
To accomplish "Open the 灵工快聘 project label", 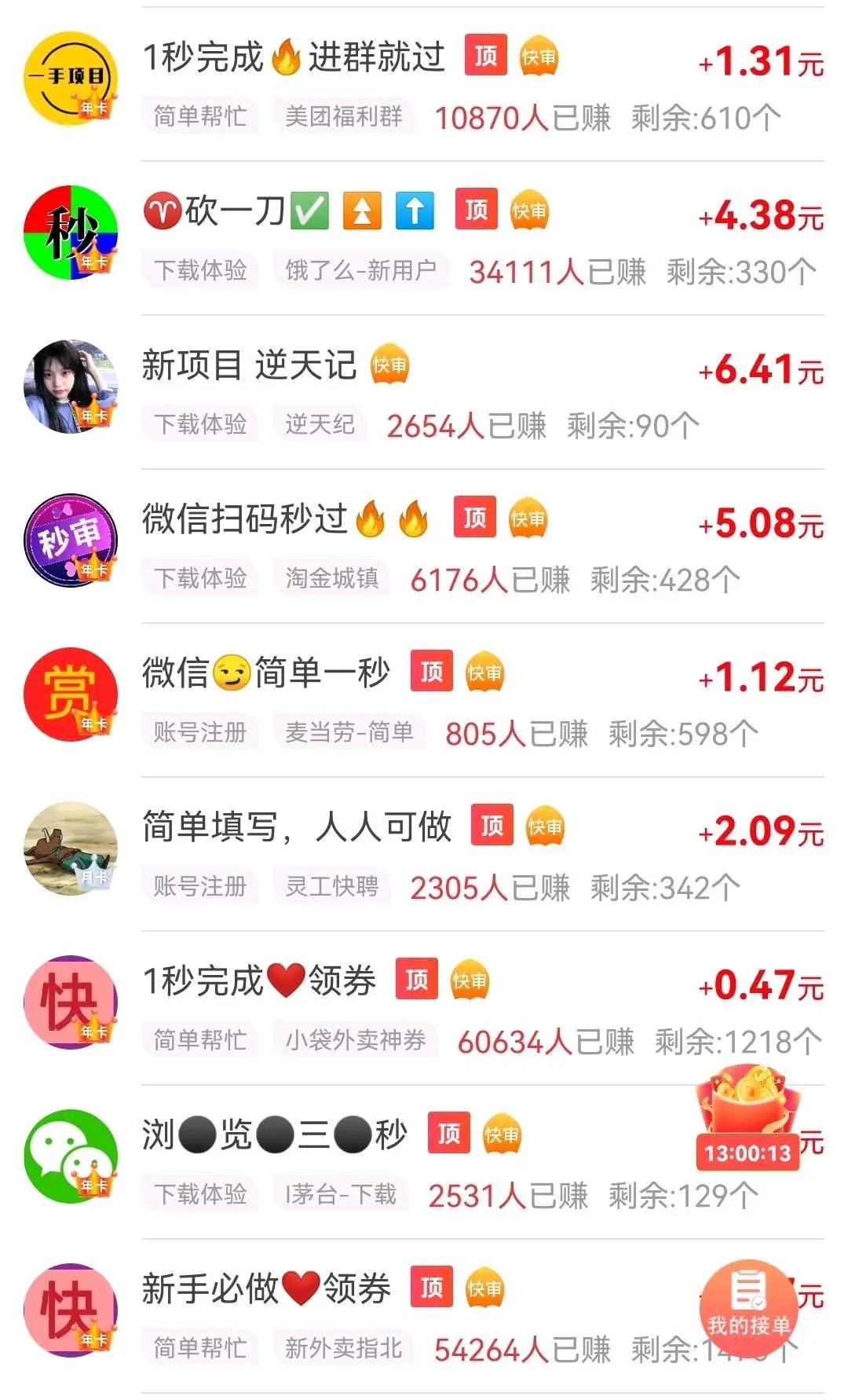I will [333, 886].
